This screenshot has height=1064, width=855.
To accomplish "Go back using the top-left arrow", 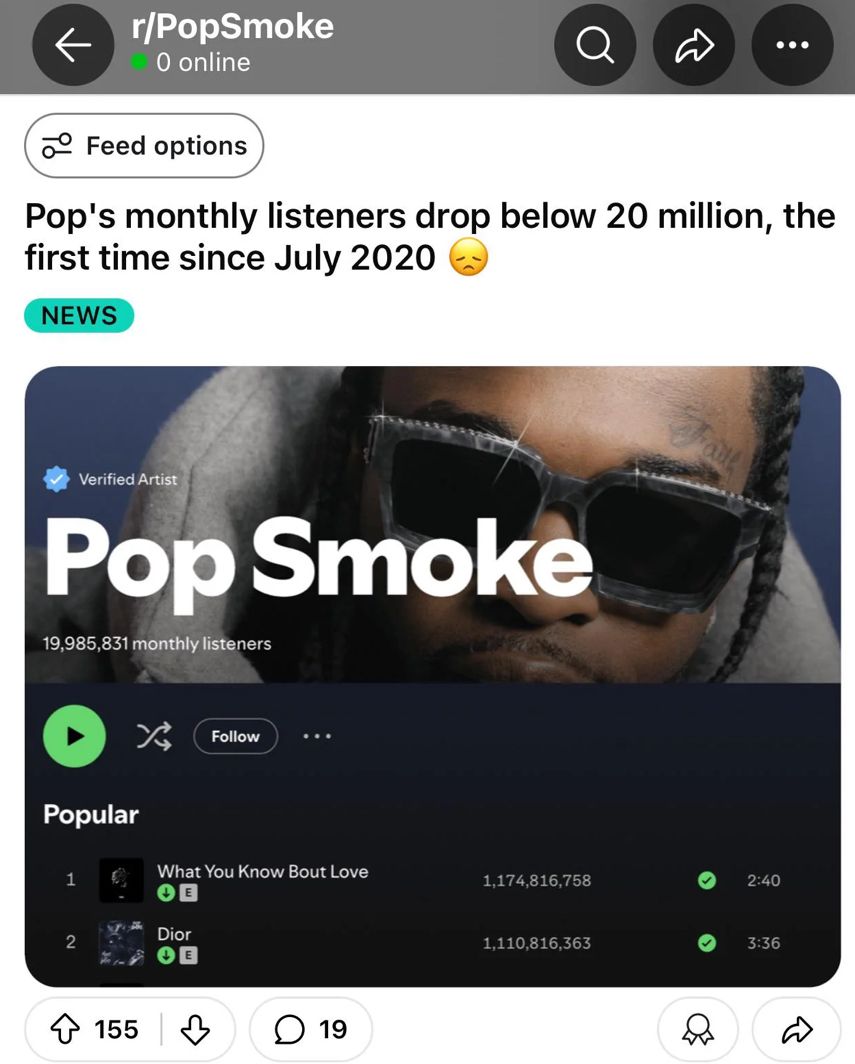I will (73, 45).
